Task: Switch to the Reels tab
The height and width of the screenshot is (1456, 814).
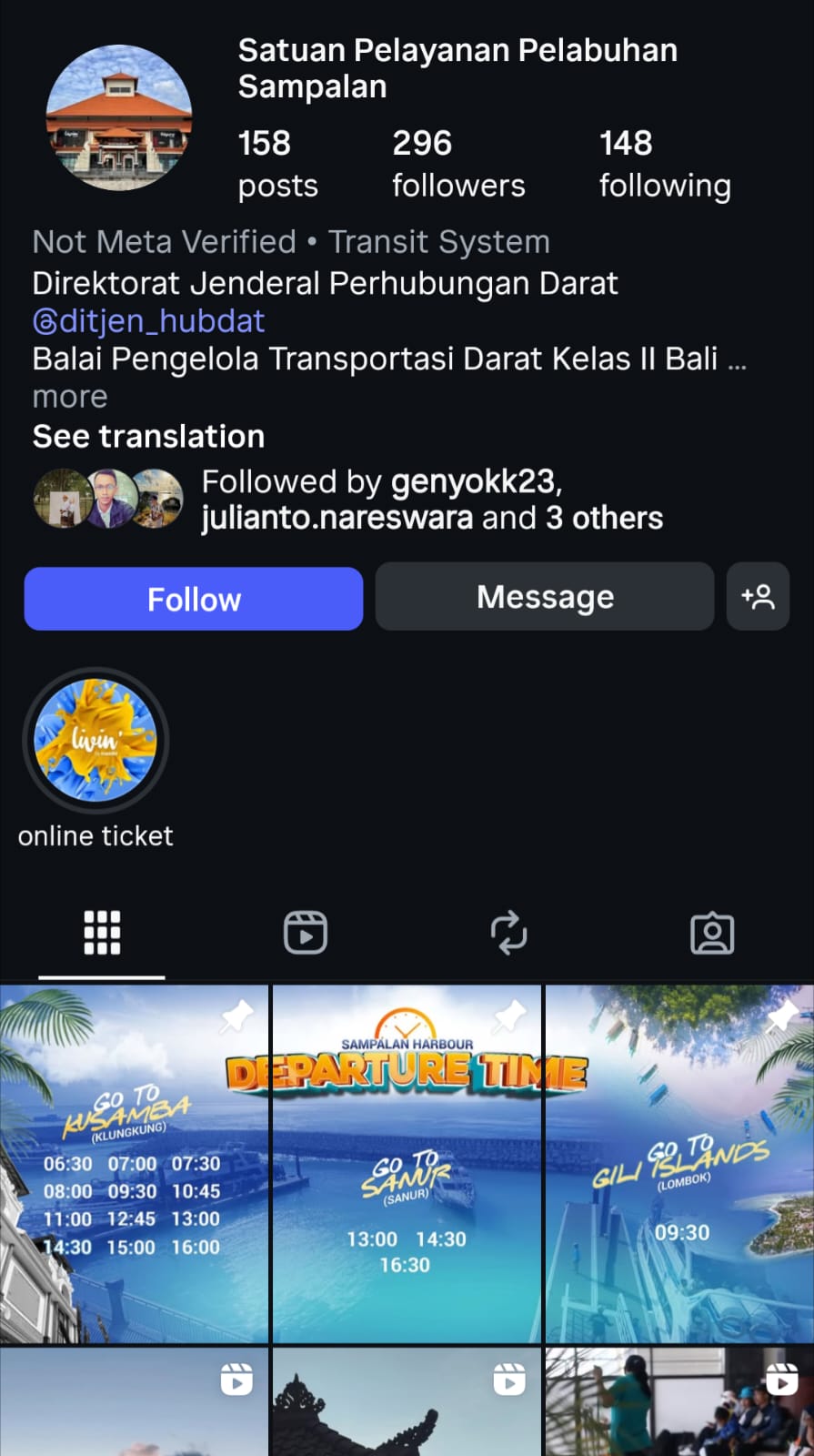Action: tap(306, 933)
